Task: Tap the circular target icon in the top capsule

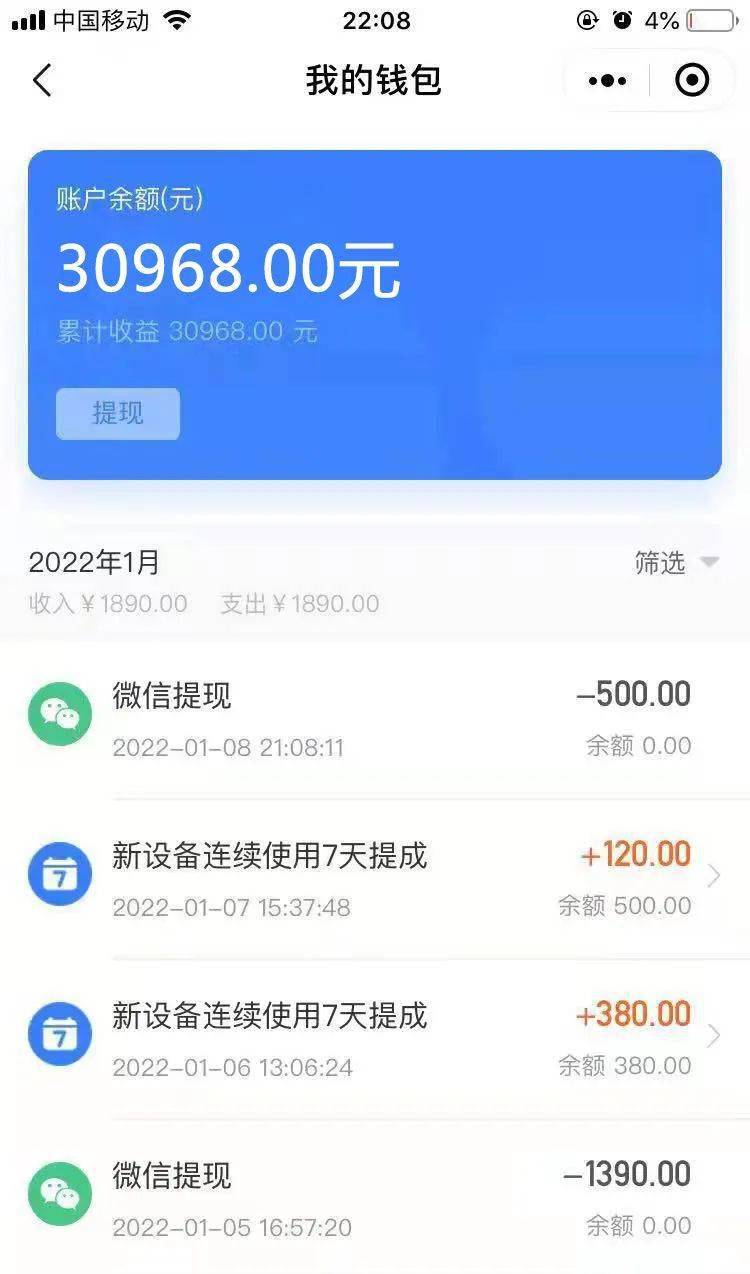Action: coord(691,80)
